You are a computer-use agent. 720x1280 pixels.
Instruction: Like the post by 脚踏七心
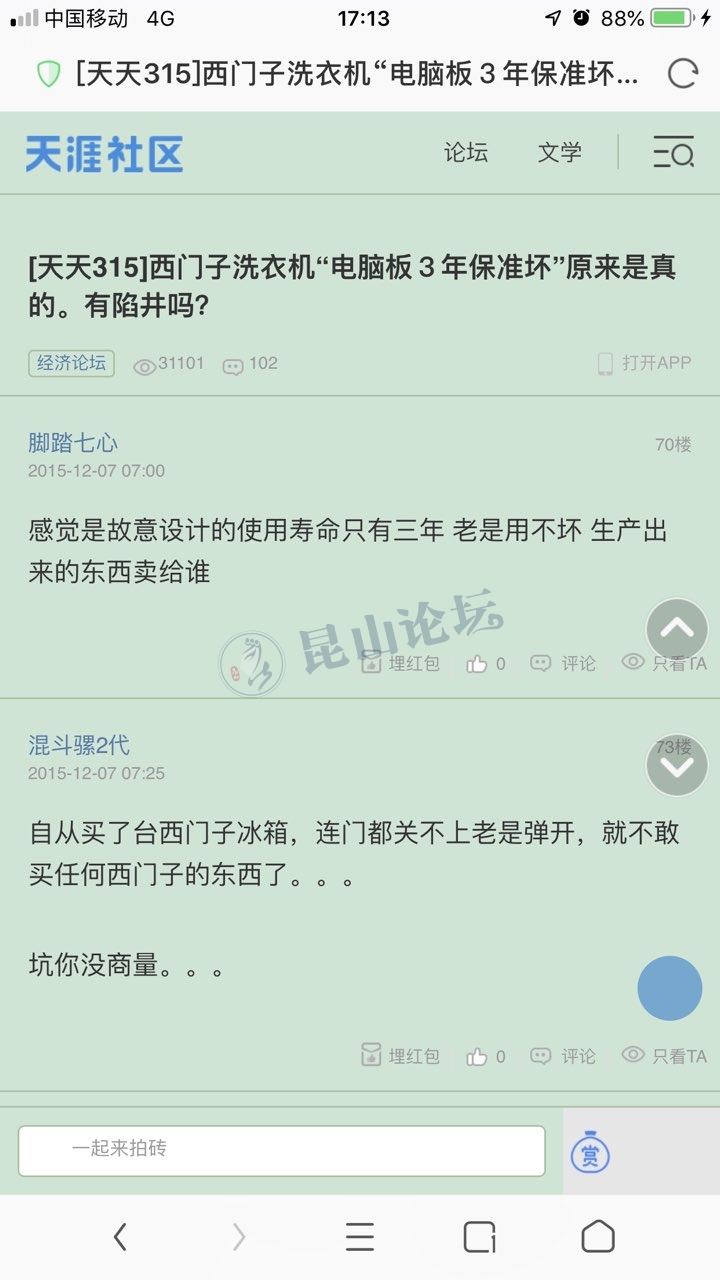(x=486, y=663)
